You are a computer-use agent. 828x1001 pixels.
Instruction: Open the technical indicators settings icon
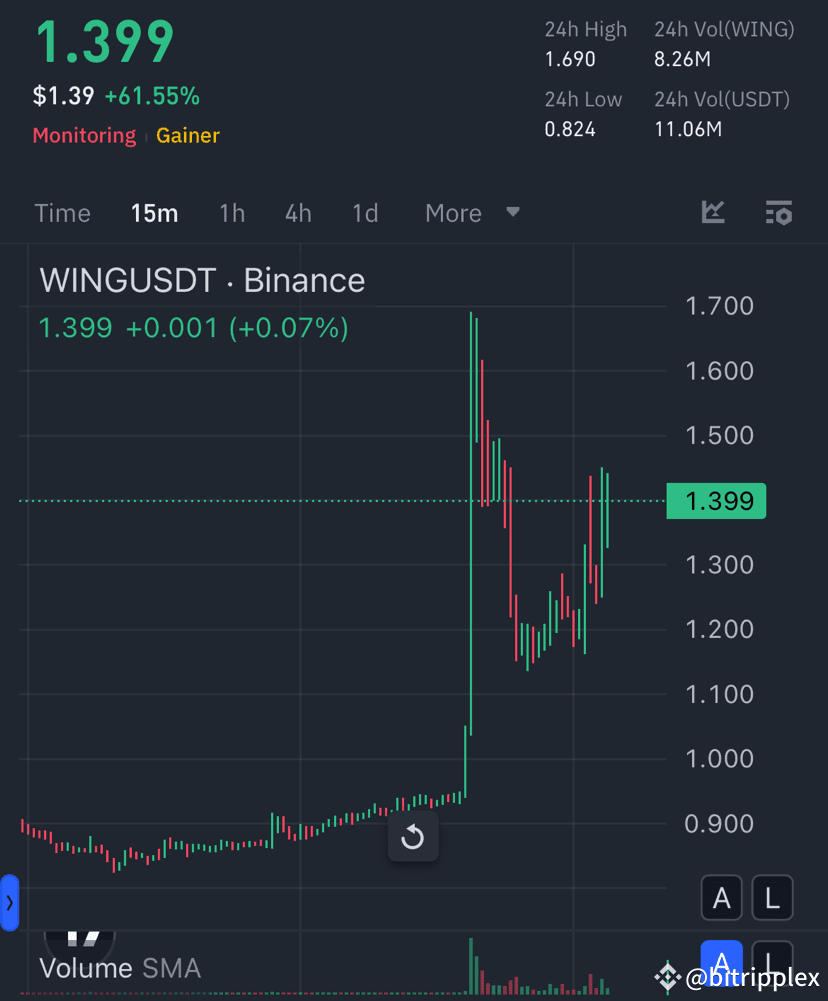pyautogui.click(x=778, y=212)
